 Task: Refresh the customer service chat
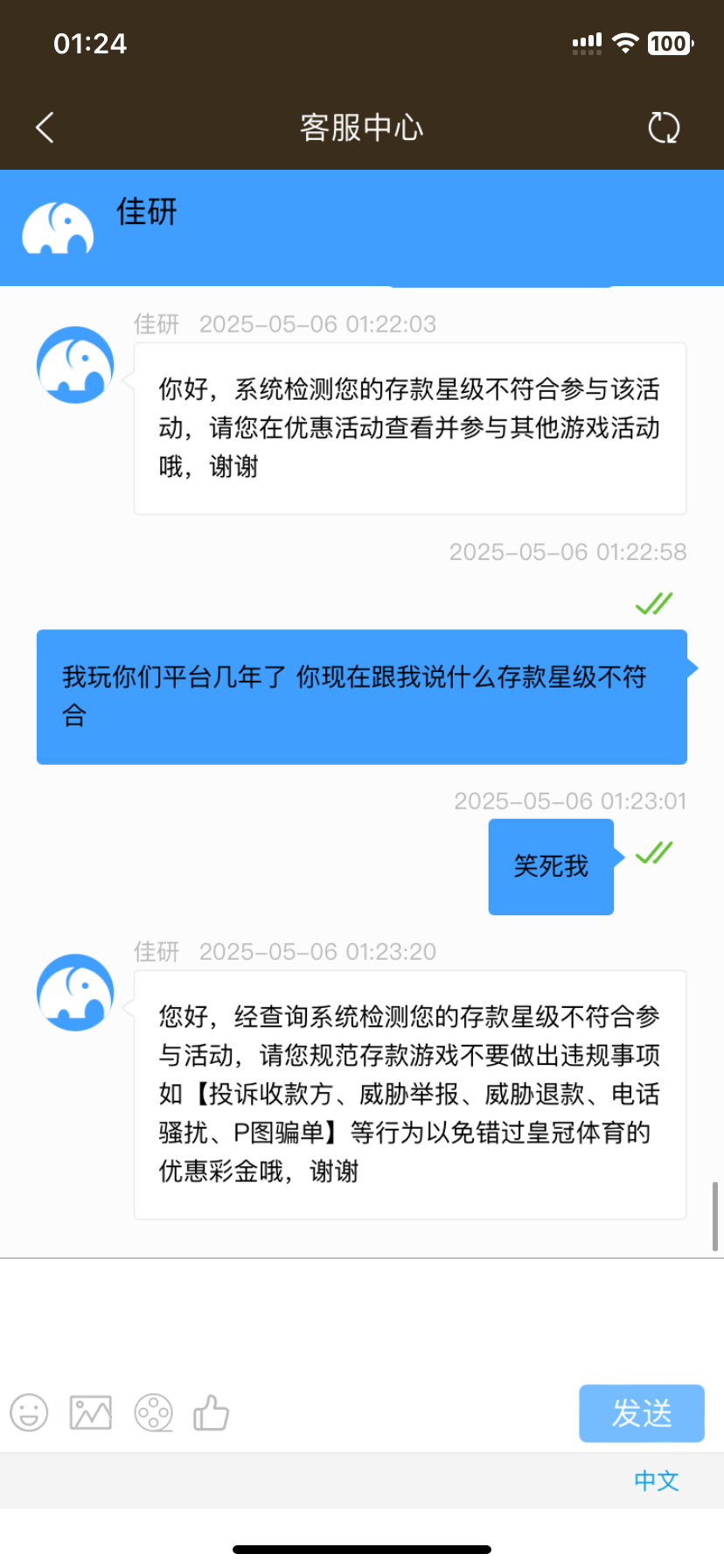(664, 128)
